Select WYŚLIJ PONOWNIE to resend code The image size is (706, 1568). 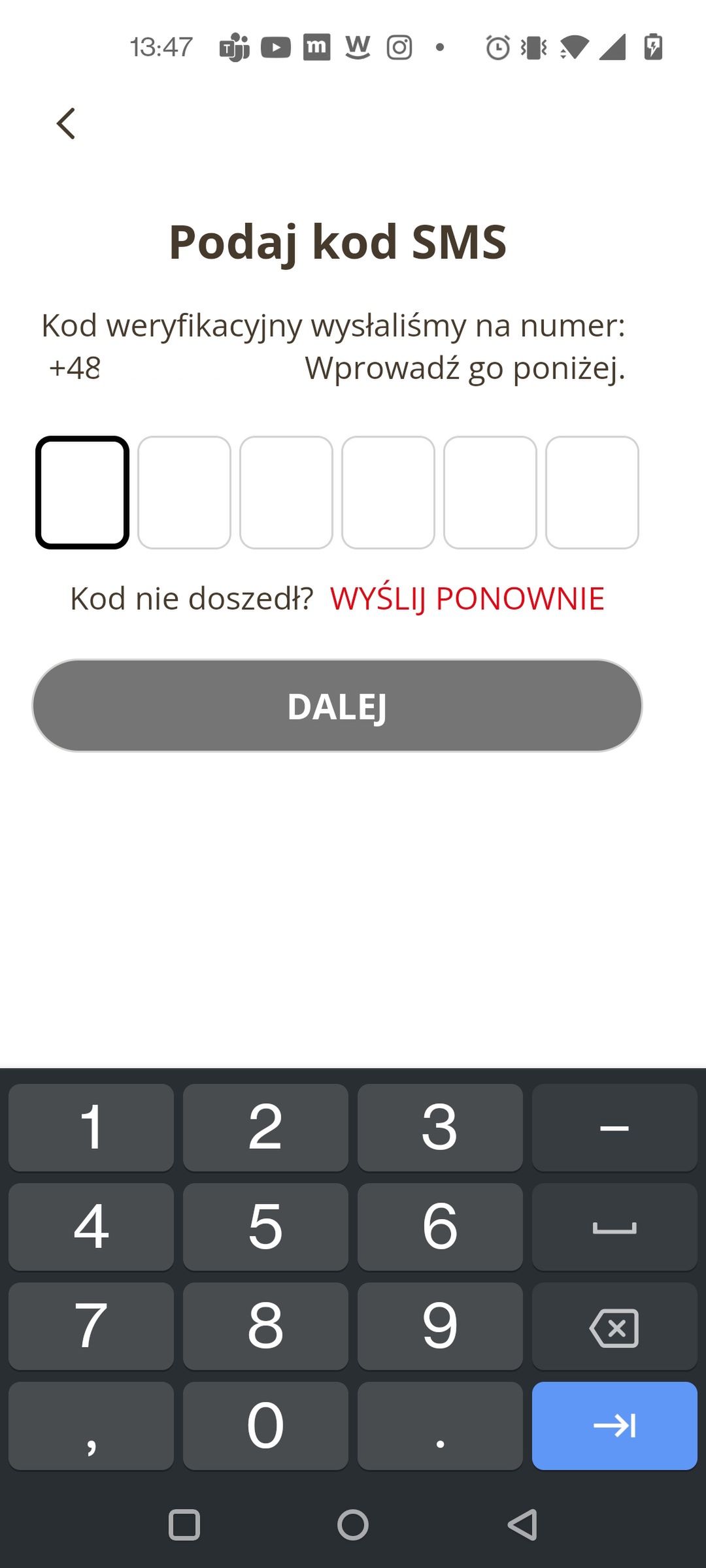click(468, 598)
